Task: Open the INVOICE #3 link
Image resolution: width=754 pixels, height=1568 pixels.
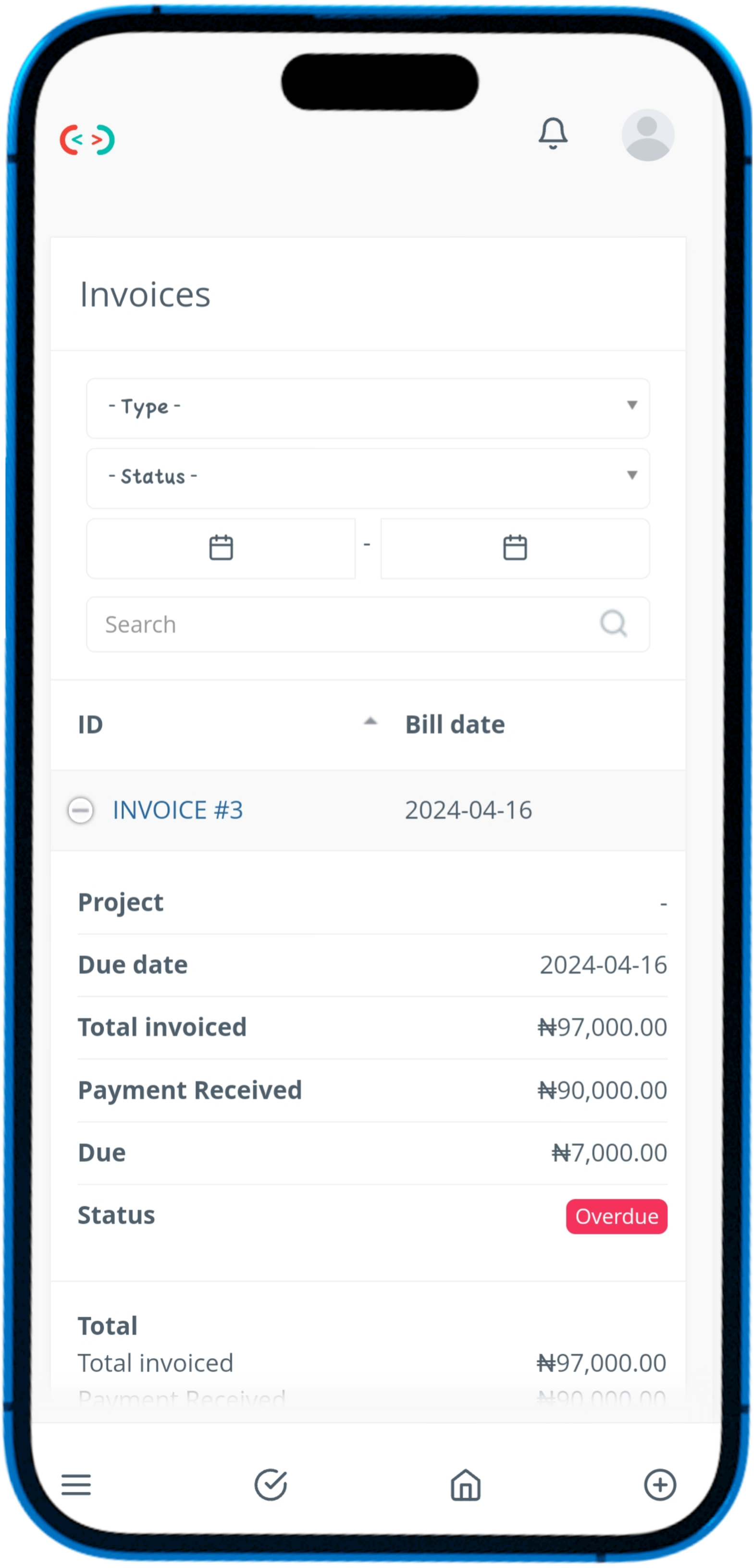Action: (178, 810)
